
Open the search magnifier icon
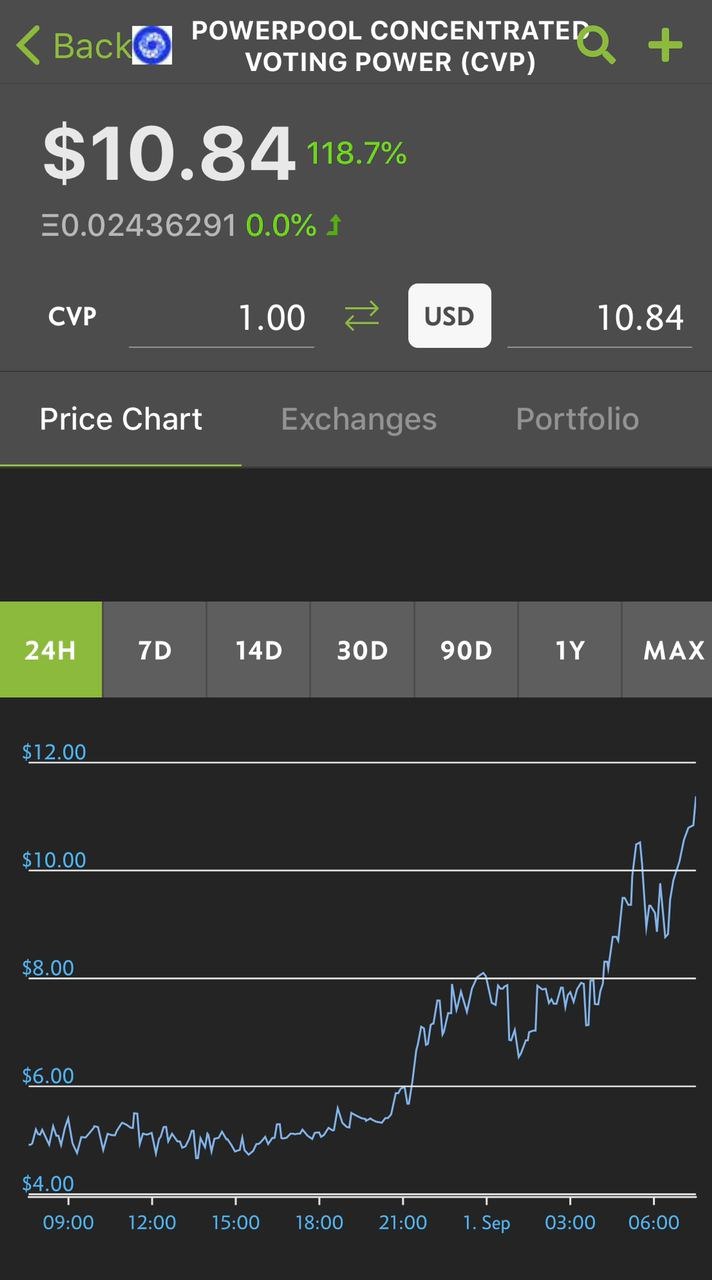click(596, 45)
